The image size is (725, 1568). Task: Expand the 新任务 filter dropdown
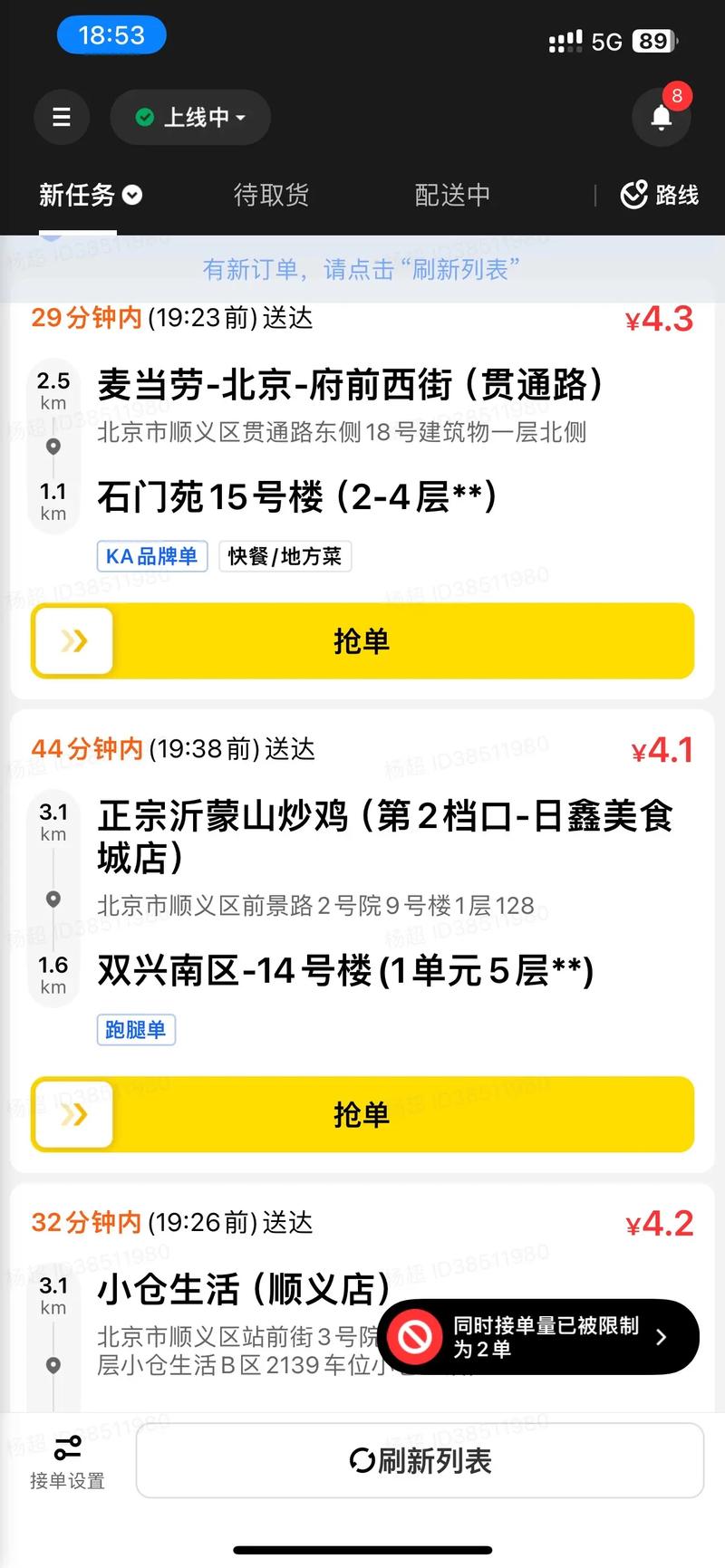click(89, 196)
